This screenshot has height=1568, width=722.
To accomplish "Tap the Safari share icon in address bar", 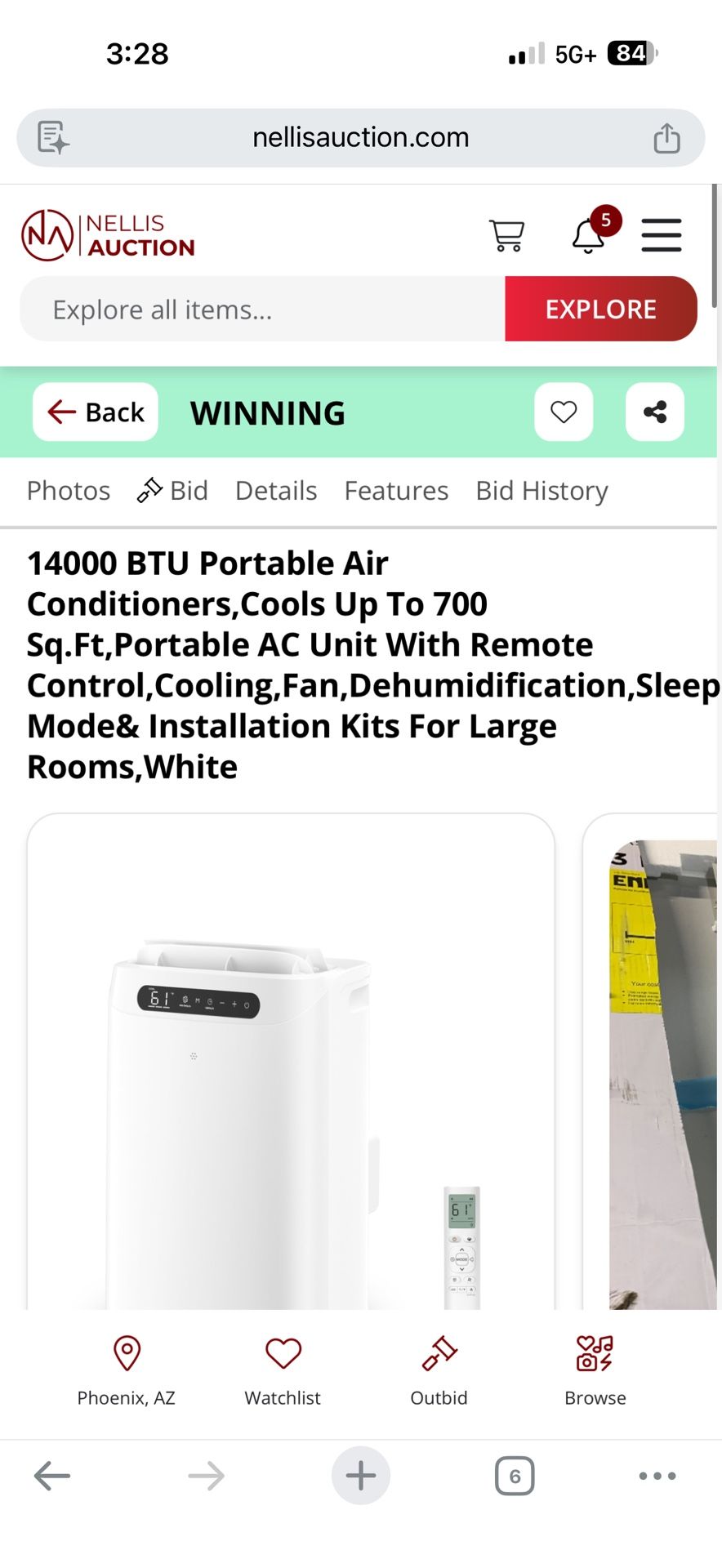I will (666, 137).
